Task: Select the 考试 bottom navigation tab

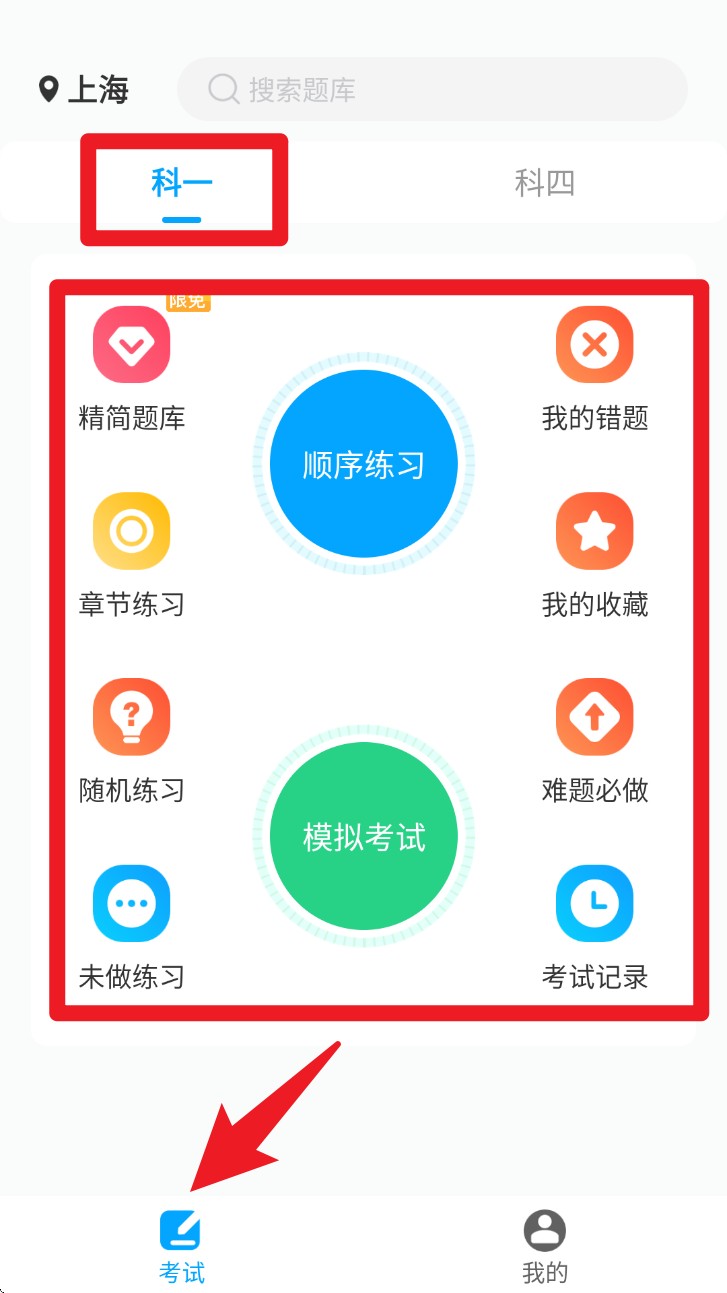Action: 181,1246
